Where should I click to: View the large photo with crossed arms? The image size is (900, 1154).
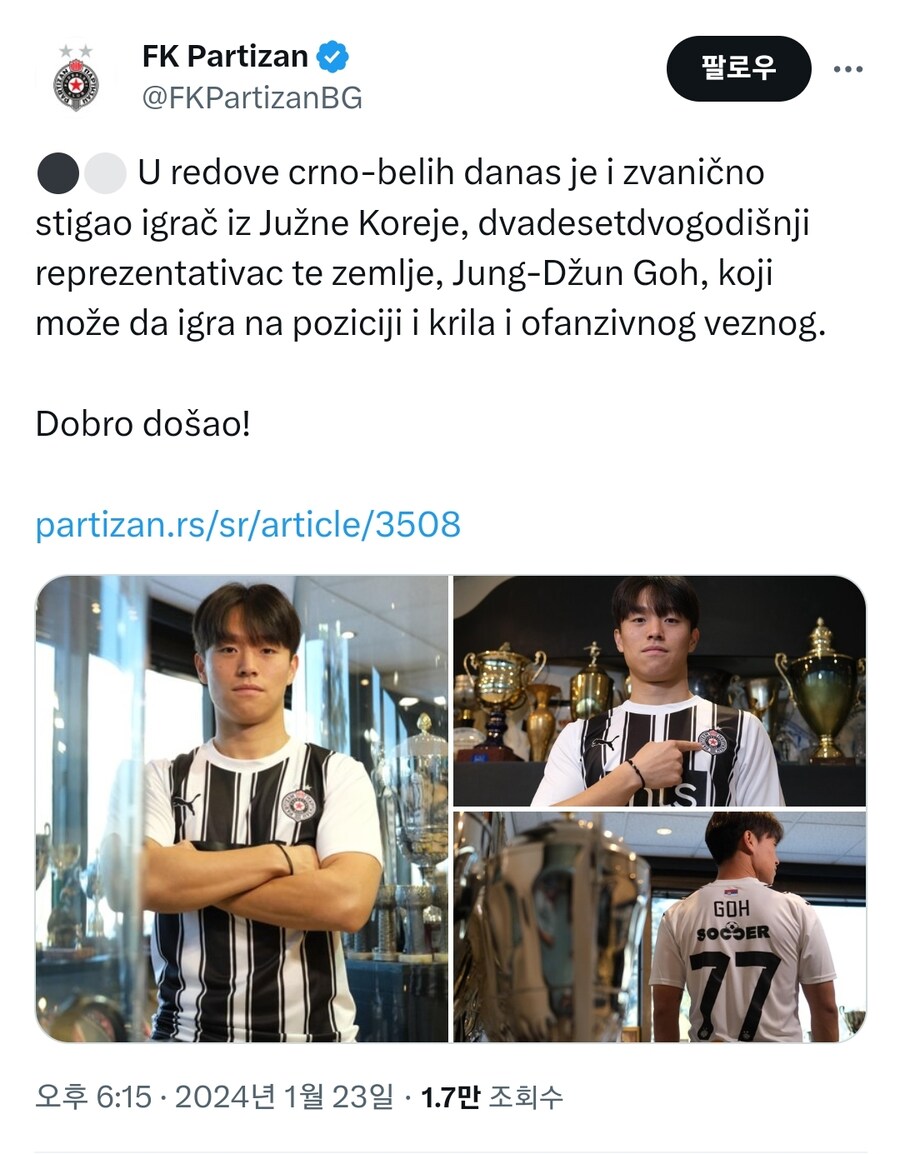pos(242,809)
